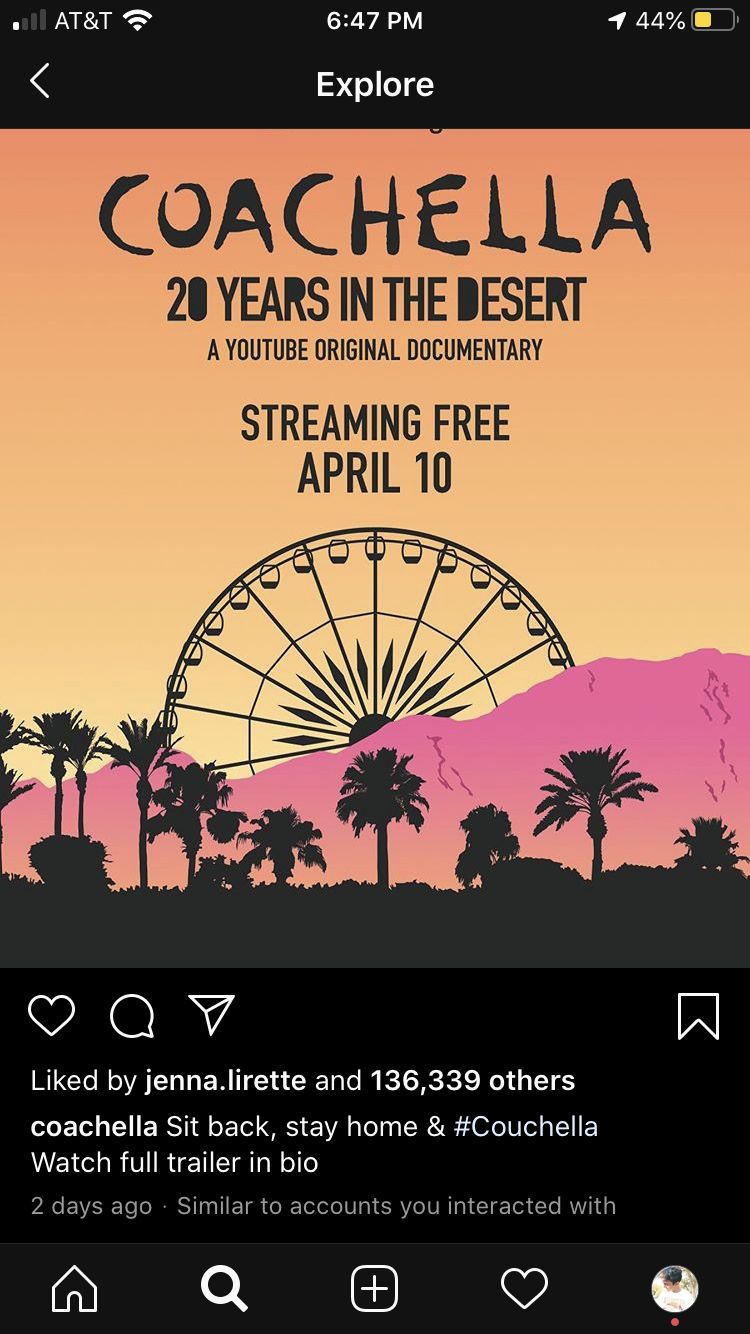Open the Coachella documentary poster image
The width and height of the screenshot is (750, 1334).
375,548
